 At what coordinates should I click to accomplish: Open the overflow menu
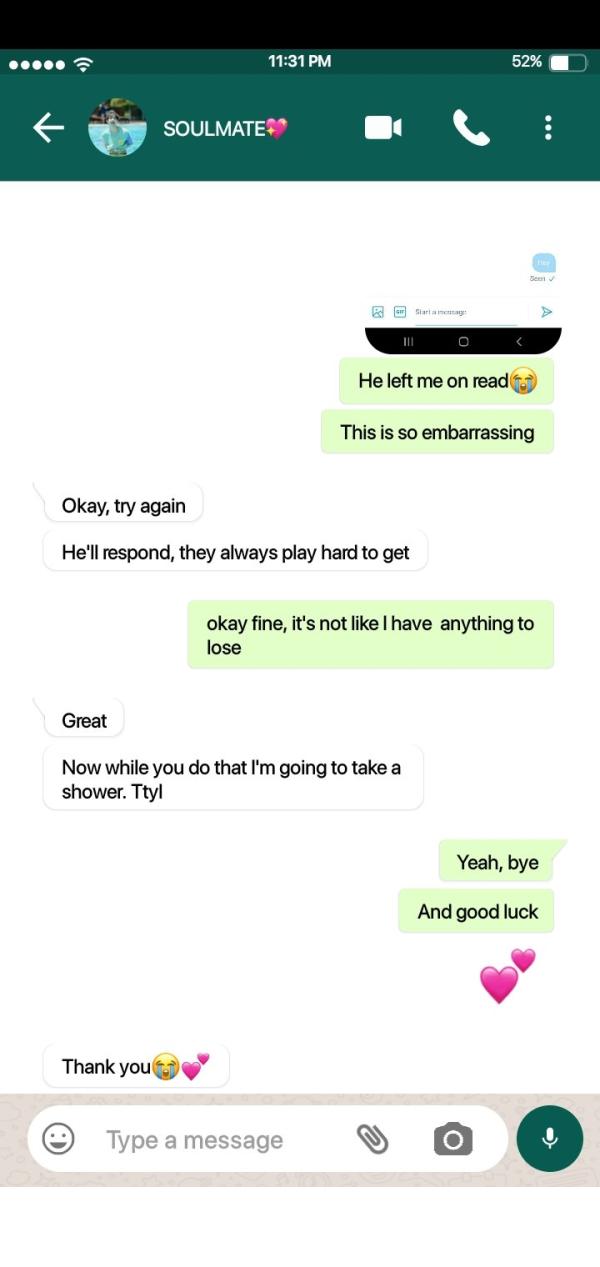[548, 127]
